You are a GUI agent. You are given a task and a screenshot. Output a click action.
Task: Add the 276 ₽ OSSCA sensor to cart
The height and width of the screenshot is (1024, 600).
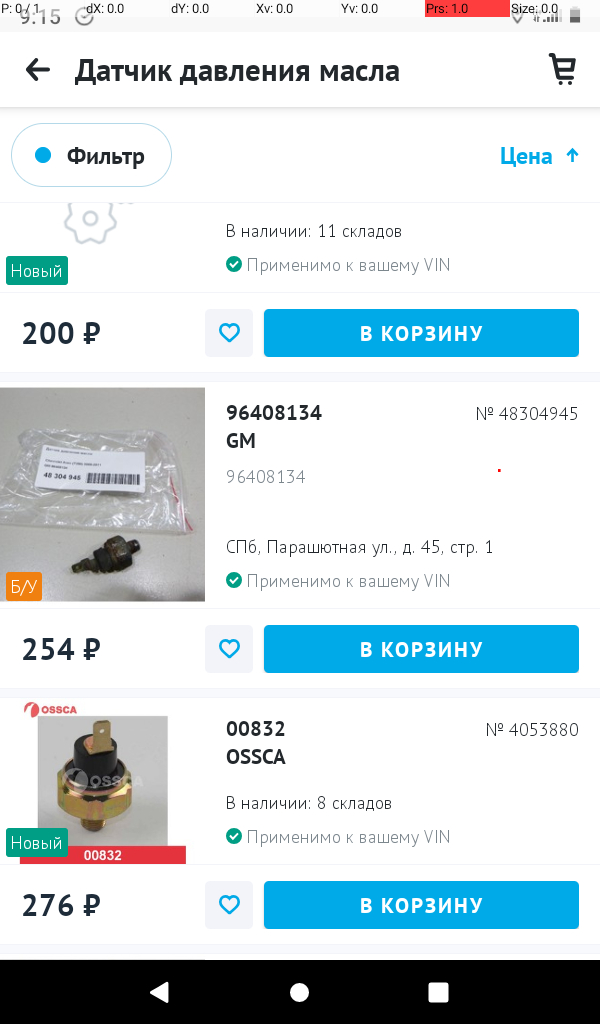(421, 905)
